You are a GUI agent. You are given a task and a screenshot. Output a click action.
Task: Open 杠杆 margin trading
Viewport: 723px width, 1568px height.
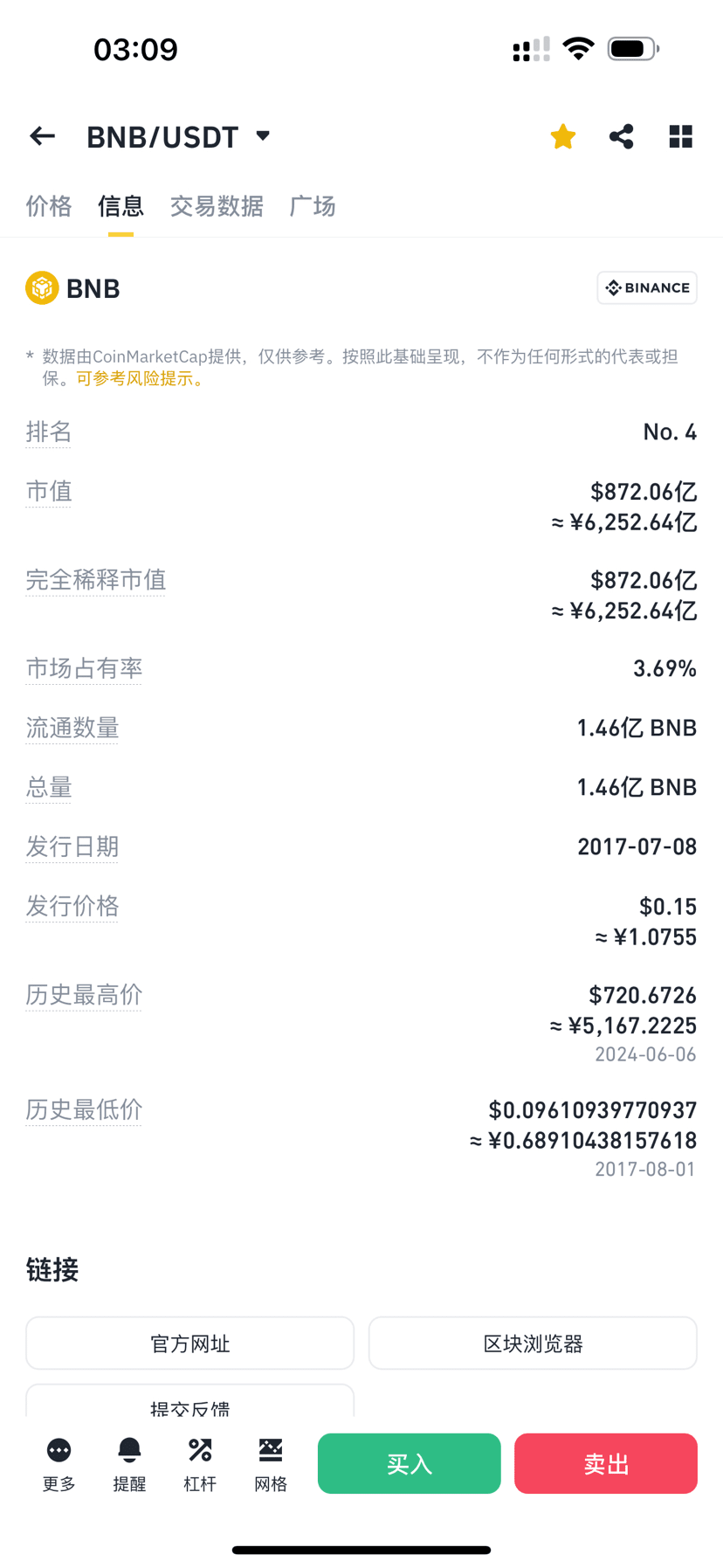[200, 1465]
